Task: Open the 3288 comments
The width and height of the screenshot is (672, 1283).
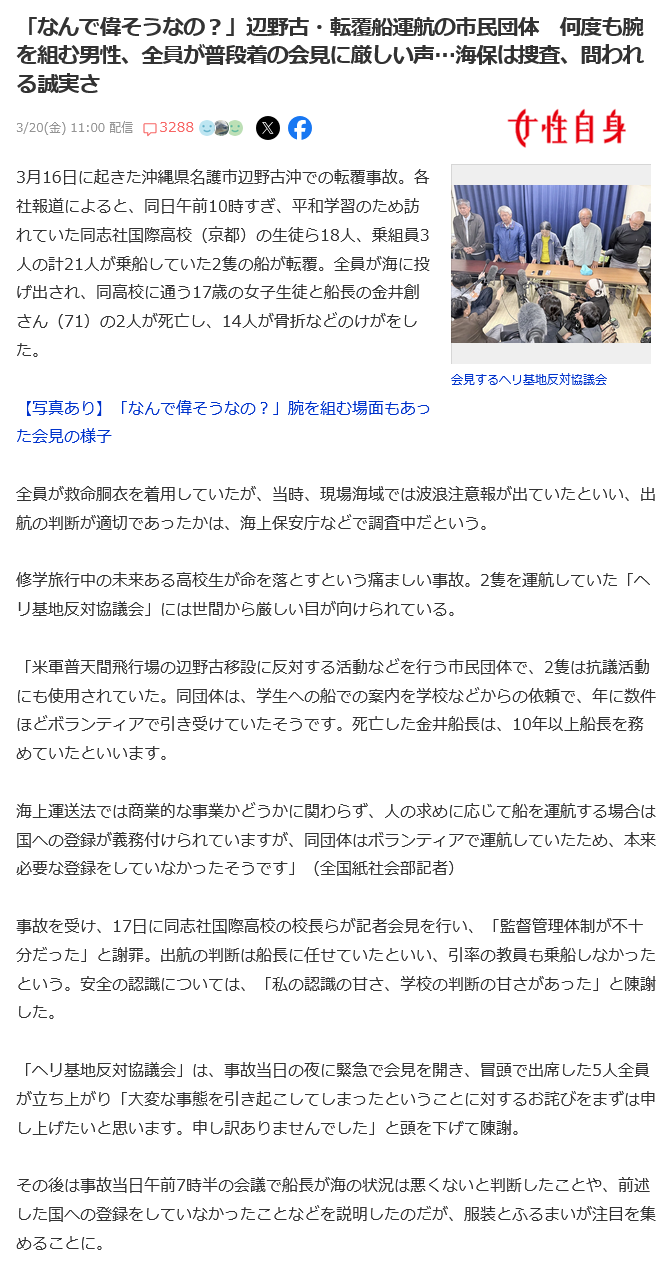Action: point(168,128)
